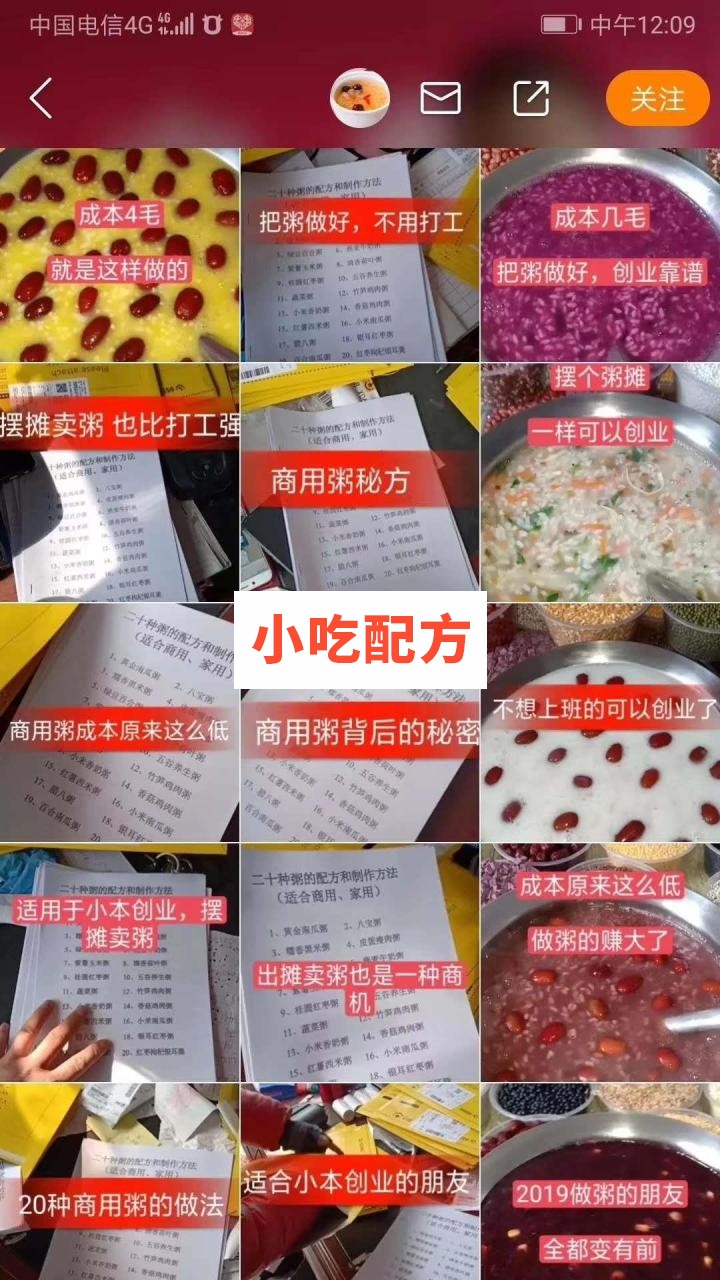Viewport: 720px width, 1280px height.
Task: Open the video captioned 成本4毛 就是这样做的
Action: tap(120, 255)
